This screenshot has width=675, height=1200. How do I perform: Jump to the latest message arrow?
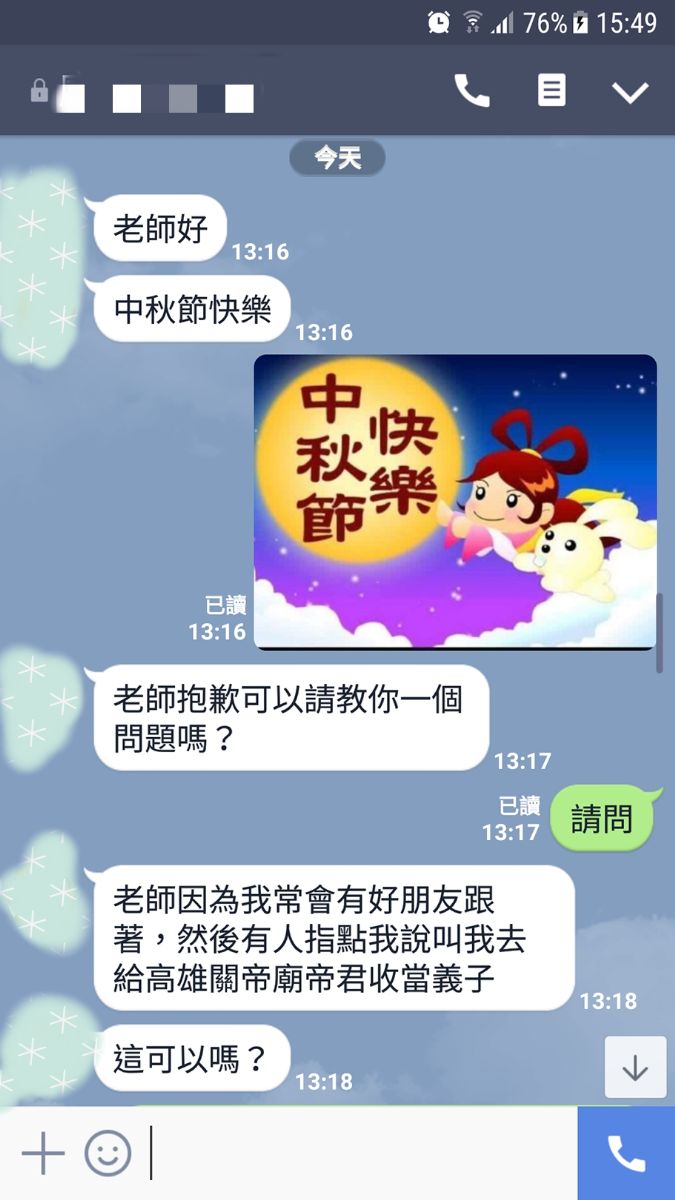click(x=635, y=1068)
